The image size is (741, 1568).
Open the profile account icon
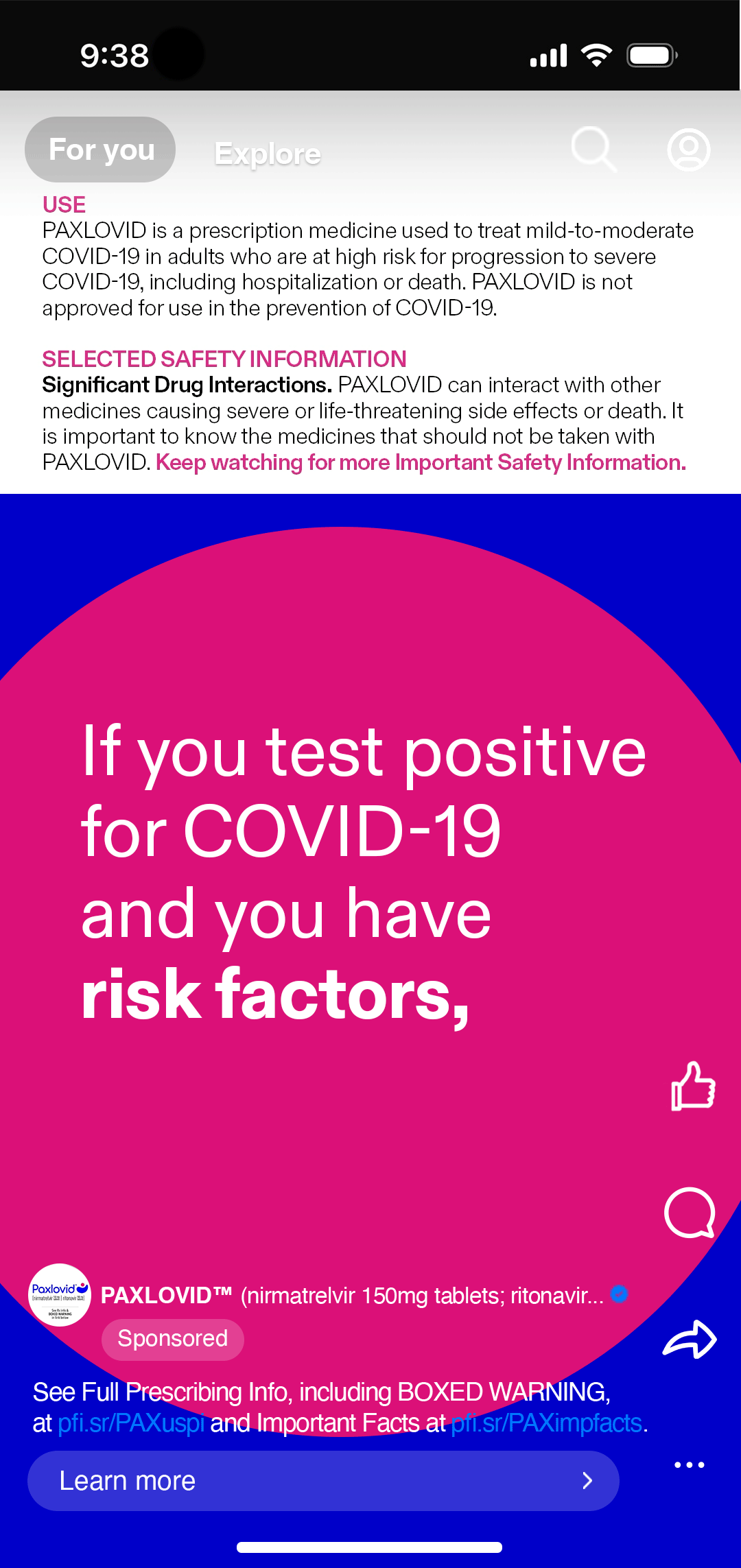[688, 150]
